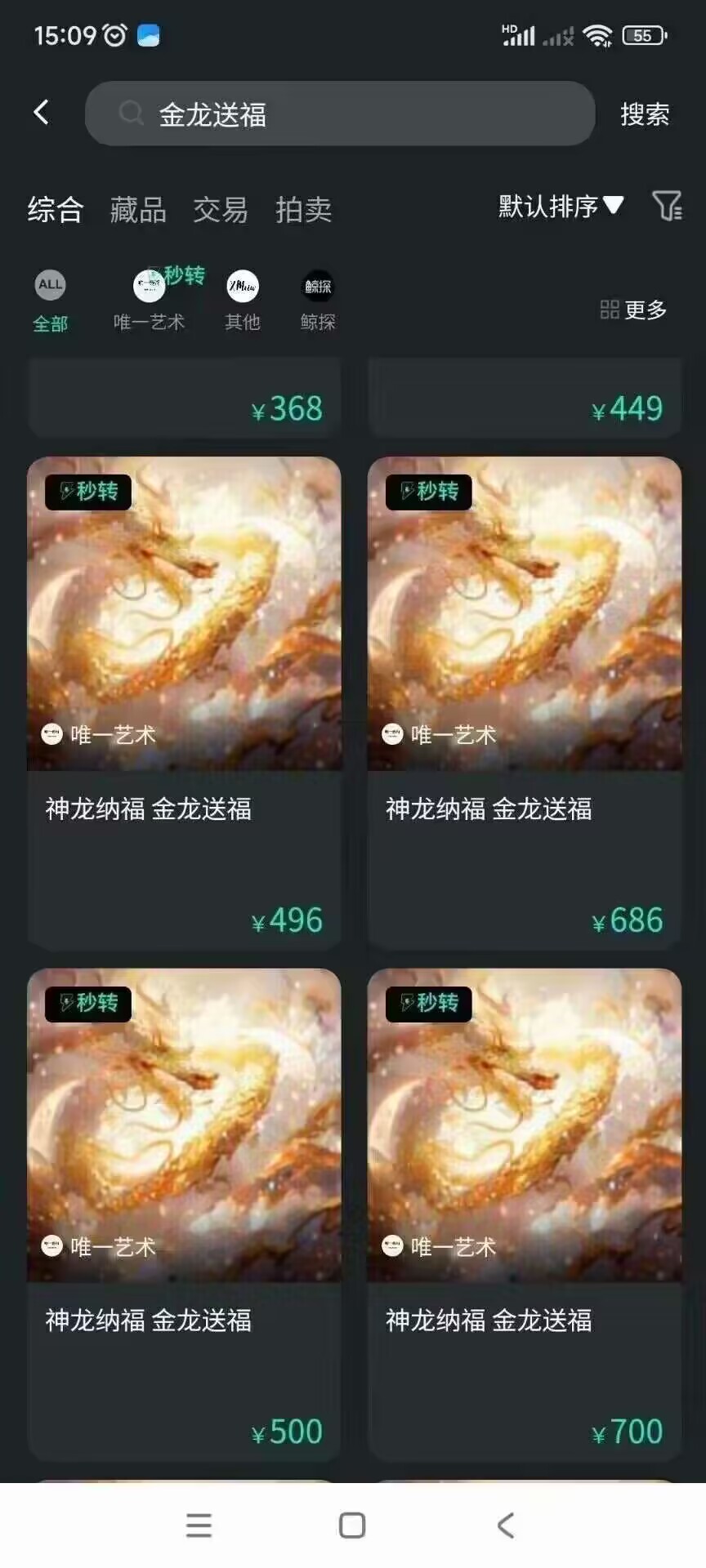Show 更多 platforms

(633, 310)
